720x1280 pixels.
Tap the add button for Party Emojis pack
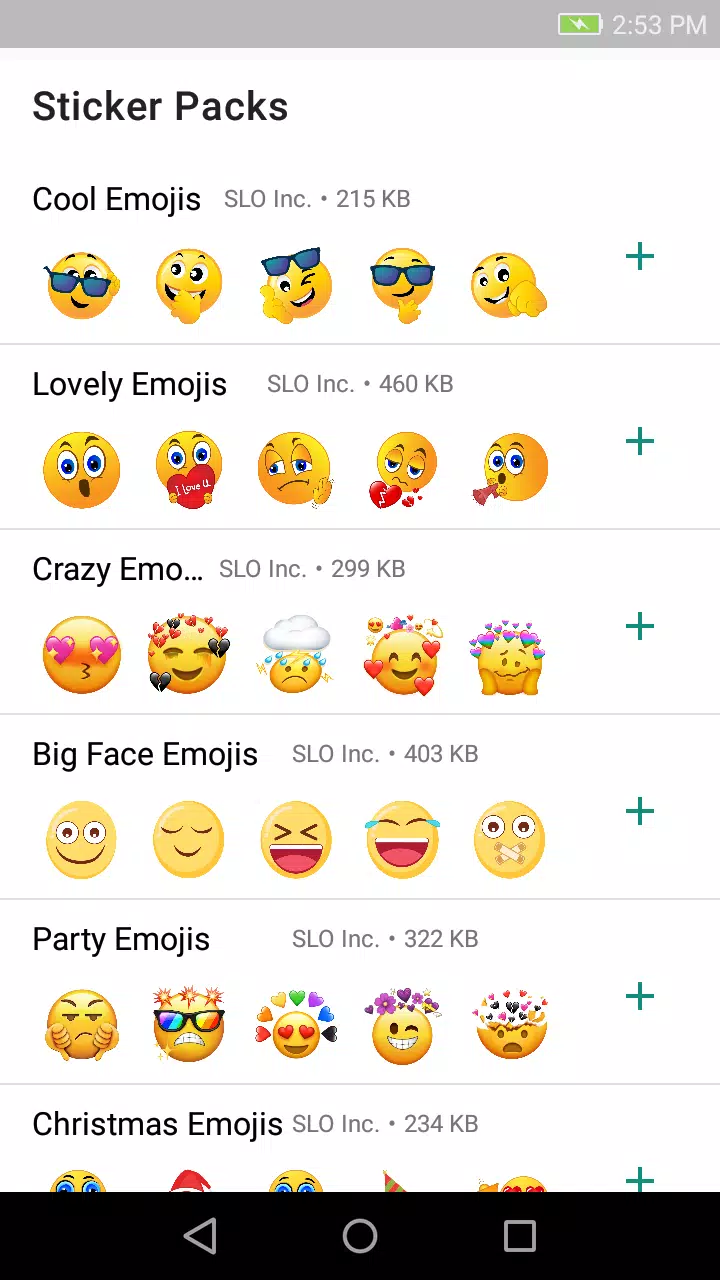[x=639, y=996]
